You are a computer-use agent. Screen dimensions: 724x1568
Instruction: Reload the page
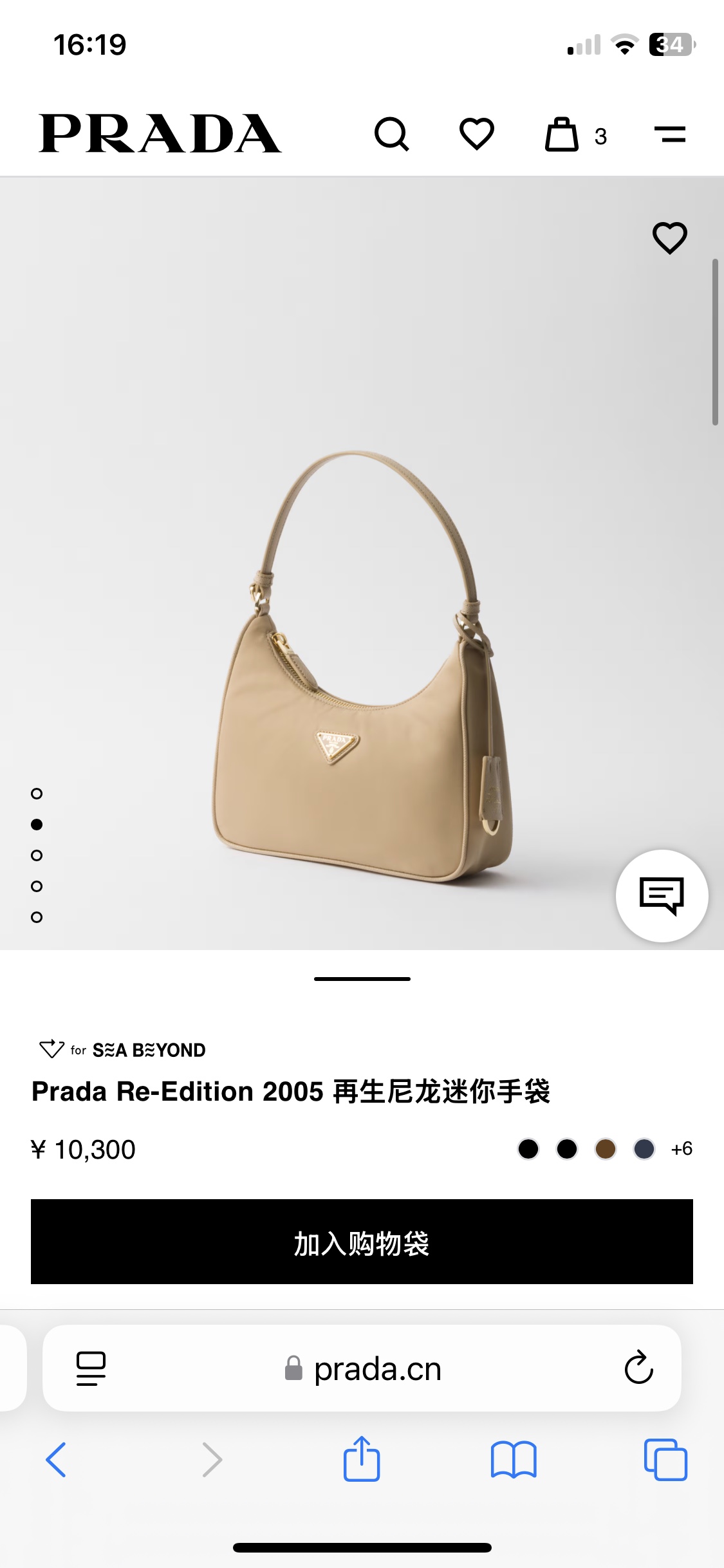(638, 1368)
